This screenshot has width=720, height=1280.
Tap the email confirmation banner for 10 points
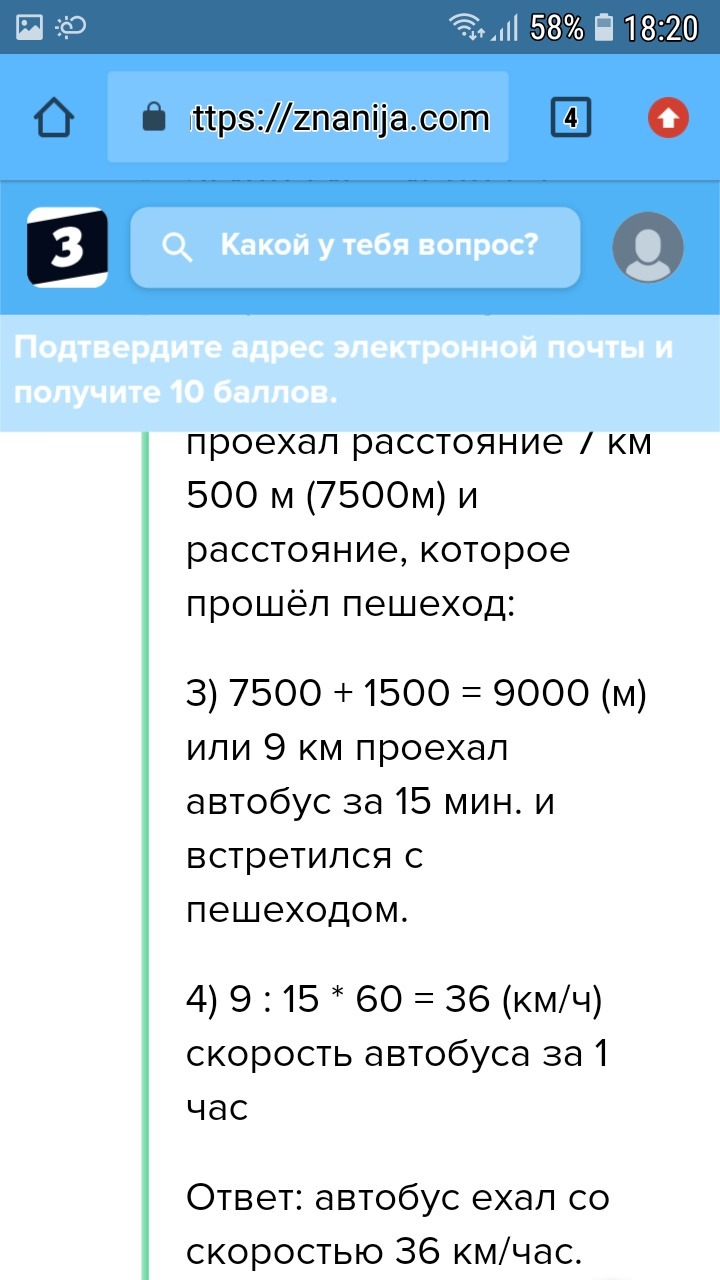[360, 372]
